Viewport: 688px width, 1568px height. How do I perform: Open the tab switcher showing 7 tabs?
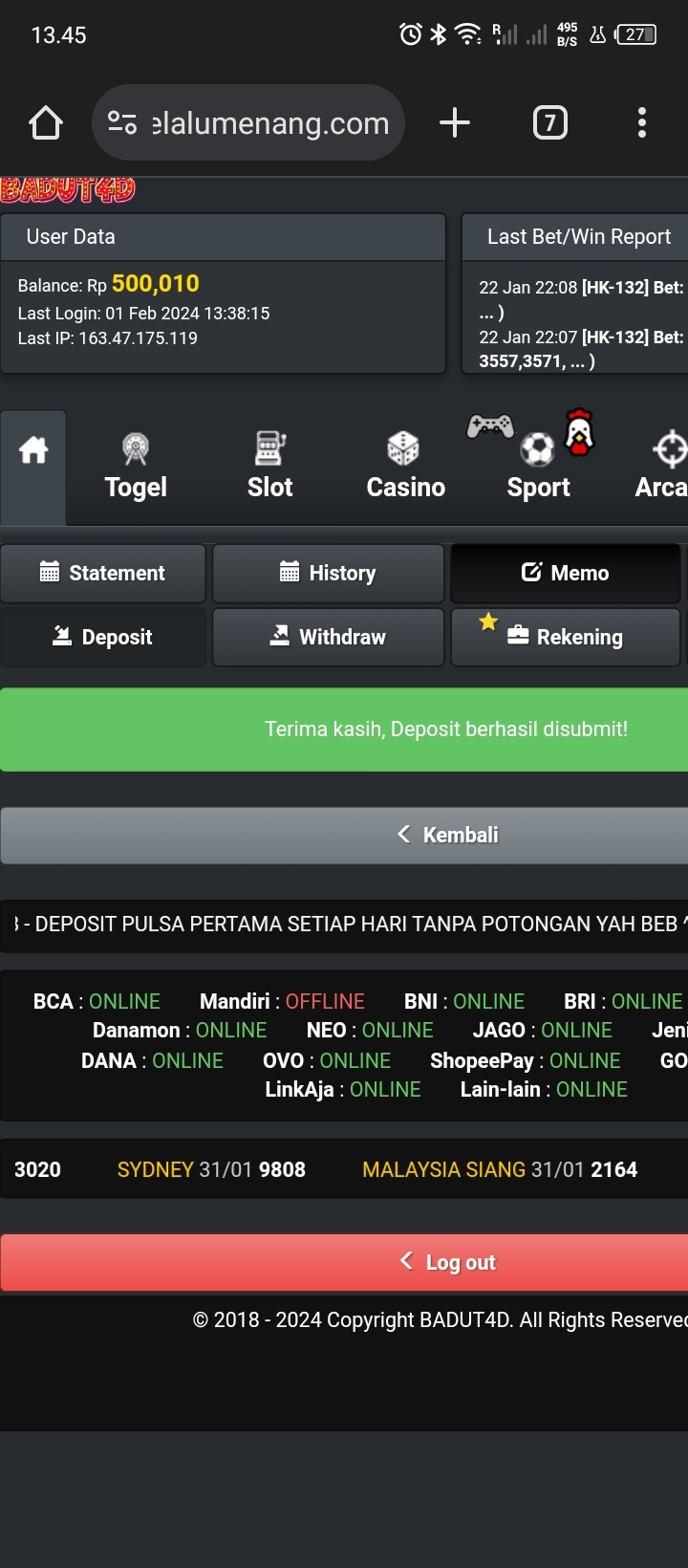pyautogui.click(x=549, y=122)
